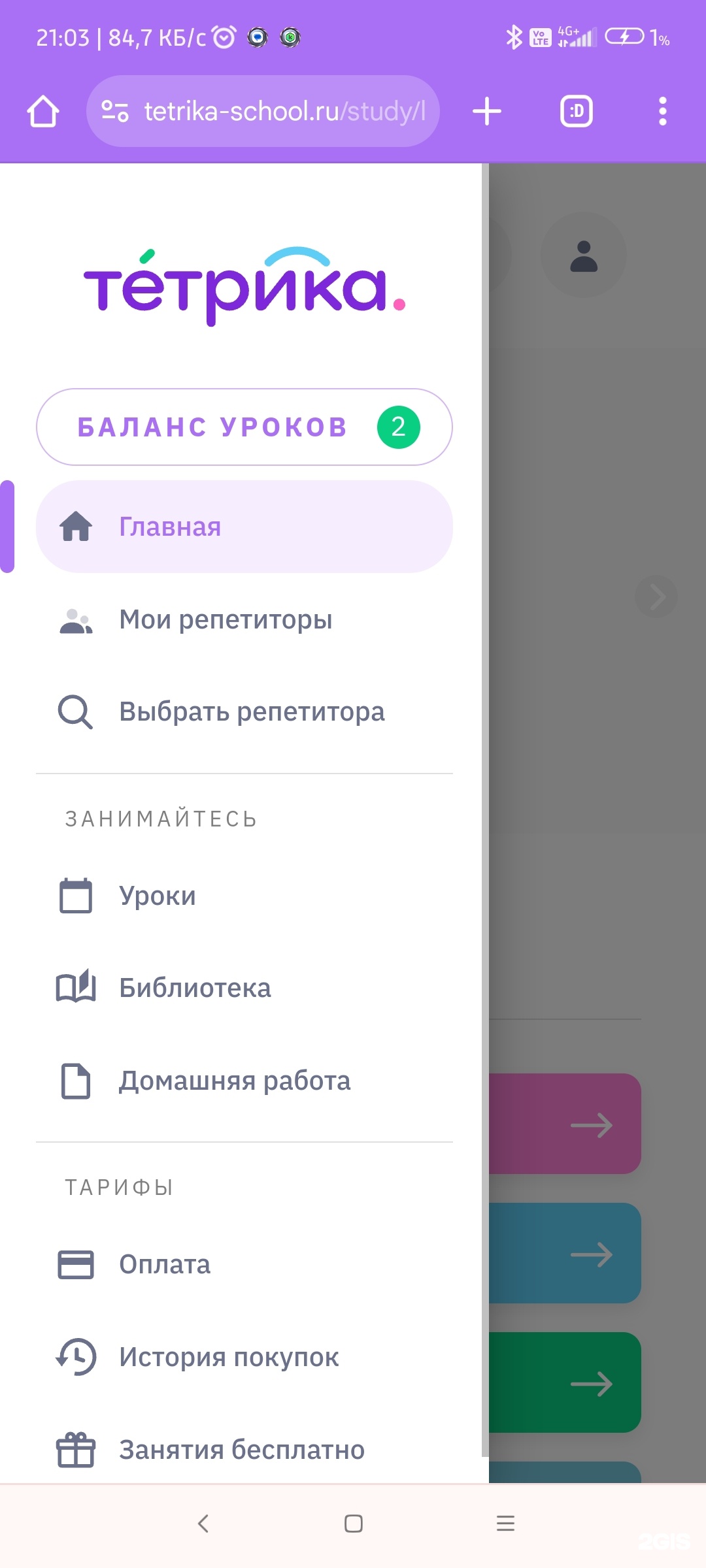Viewport: 706px width, 1568px height.
Task: Open the Баланс уроков button
Action: coord(244,427)
